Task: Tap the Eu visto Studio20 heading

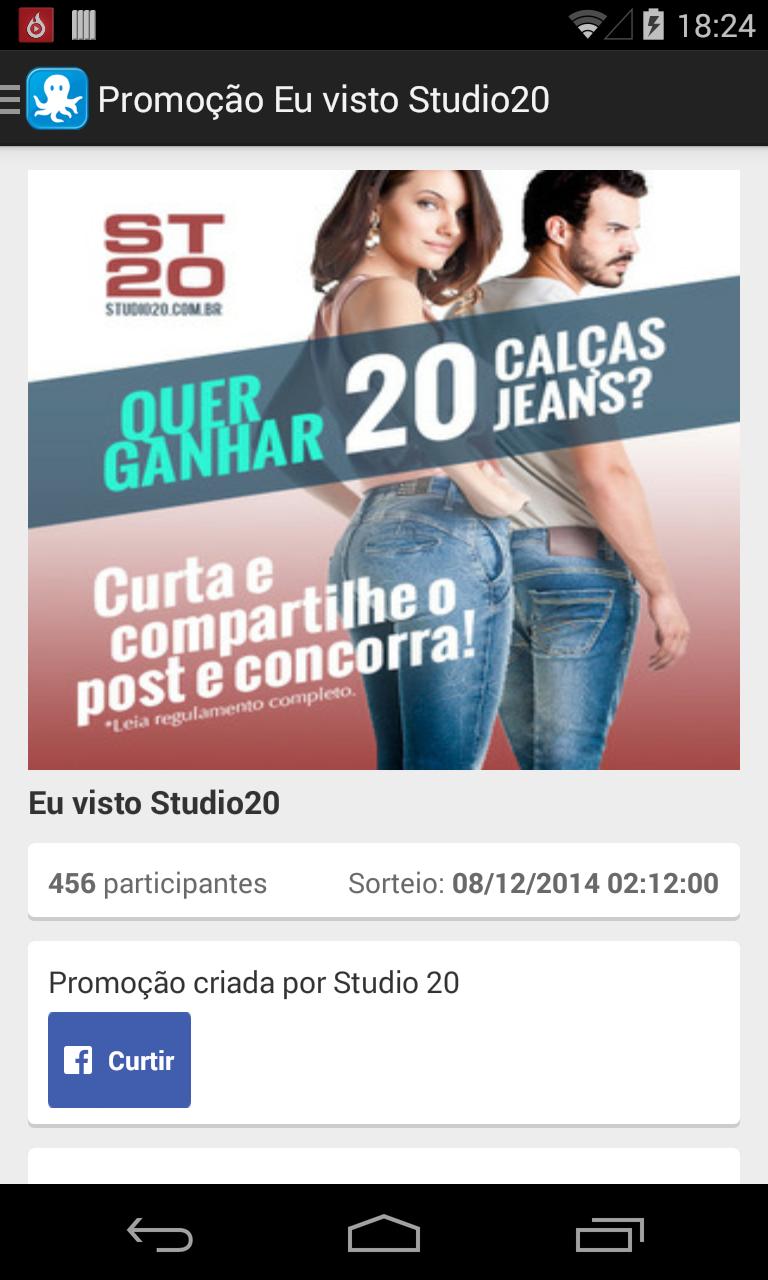Action: (155, 803)
